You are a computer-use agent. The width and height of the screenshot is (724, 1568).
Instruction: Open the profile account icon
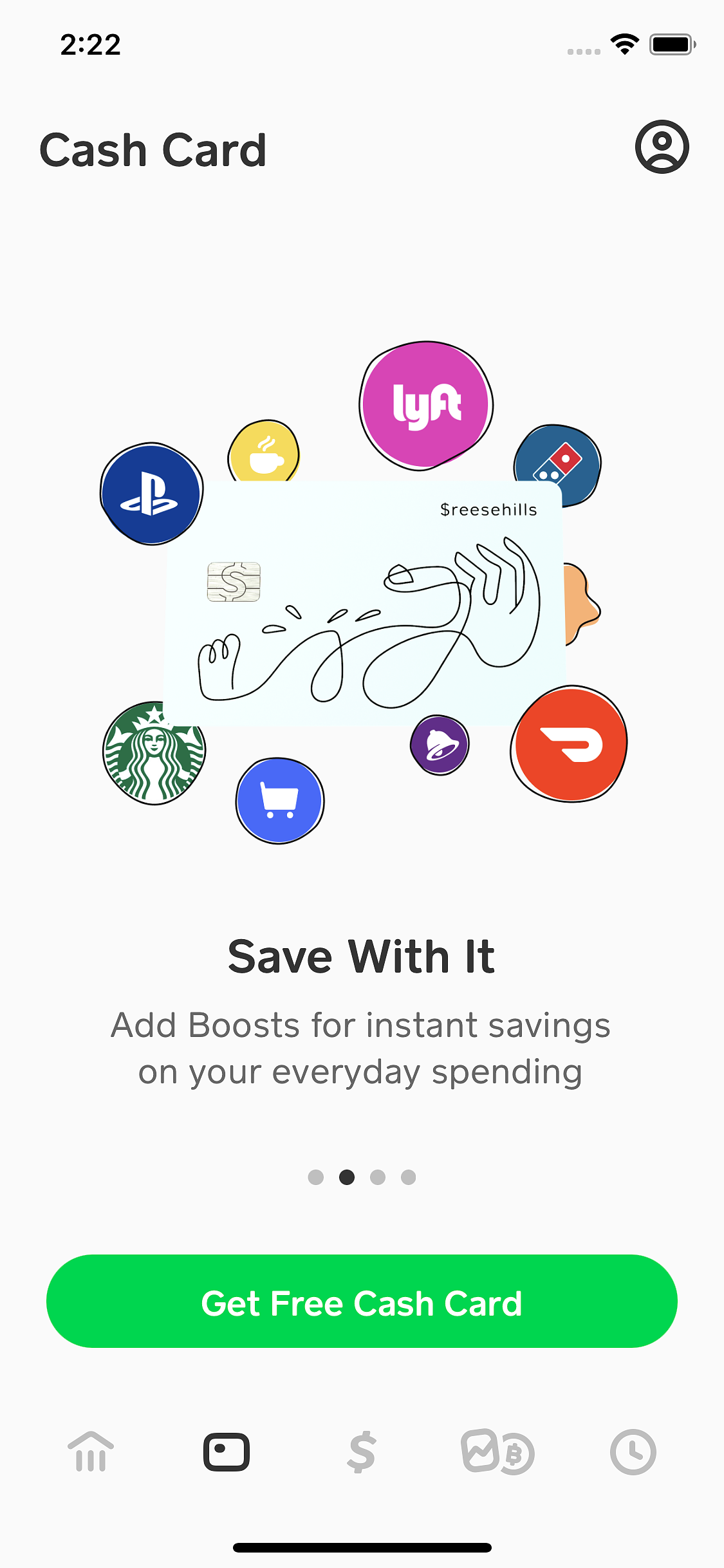click(662, 147)
